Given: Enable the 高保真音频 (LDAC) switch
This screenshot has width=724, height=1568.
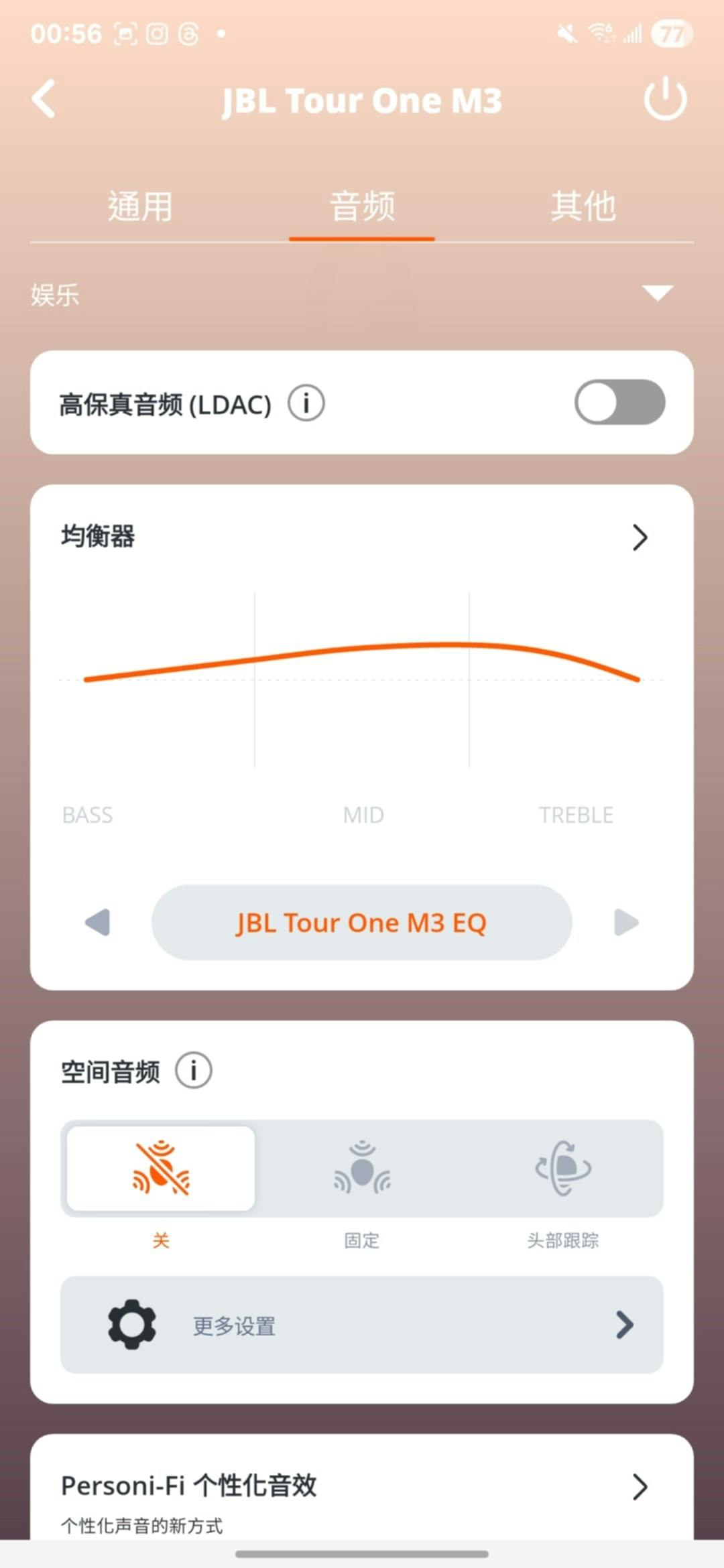Looking at the screenshot, I should (x=619, y=402).
